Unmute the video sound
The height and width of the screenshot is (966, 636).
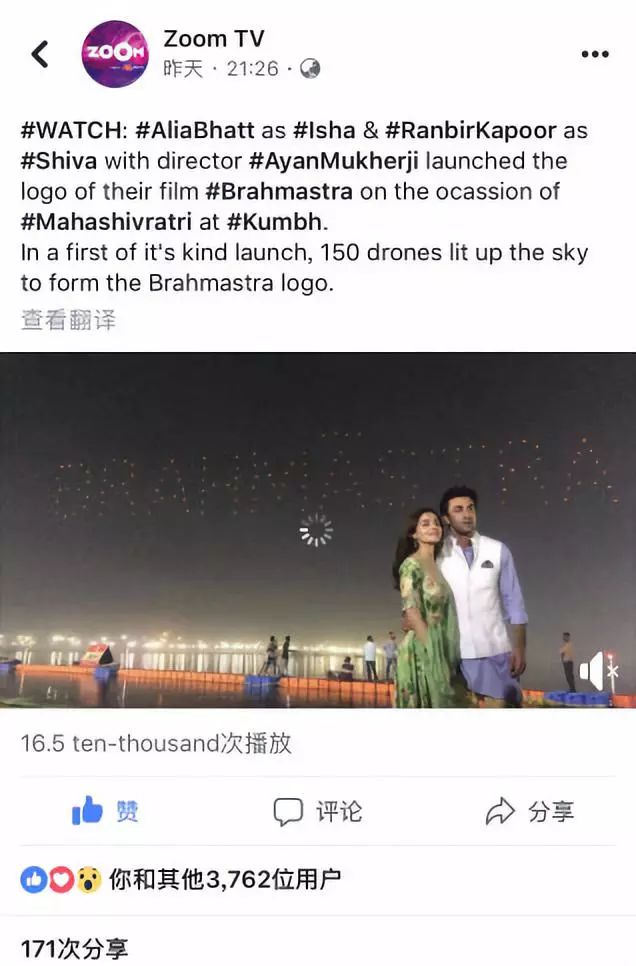597,671
